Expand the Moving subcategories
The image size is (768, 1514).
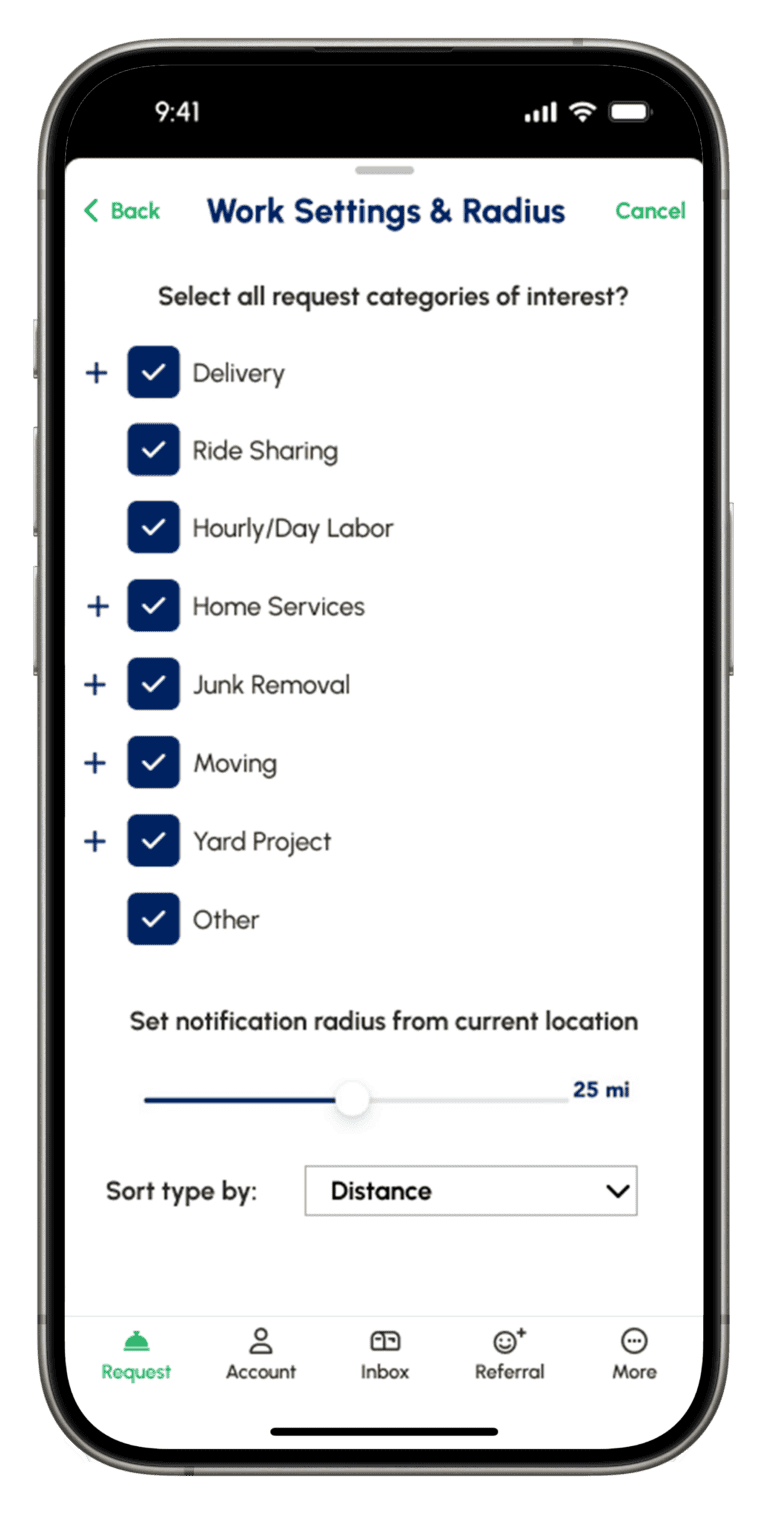(96, 763)
